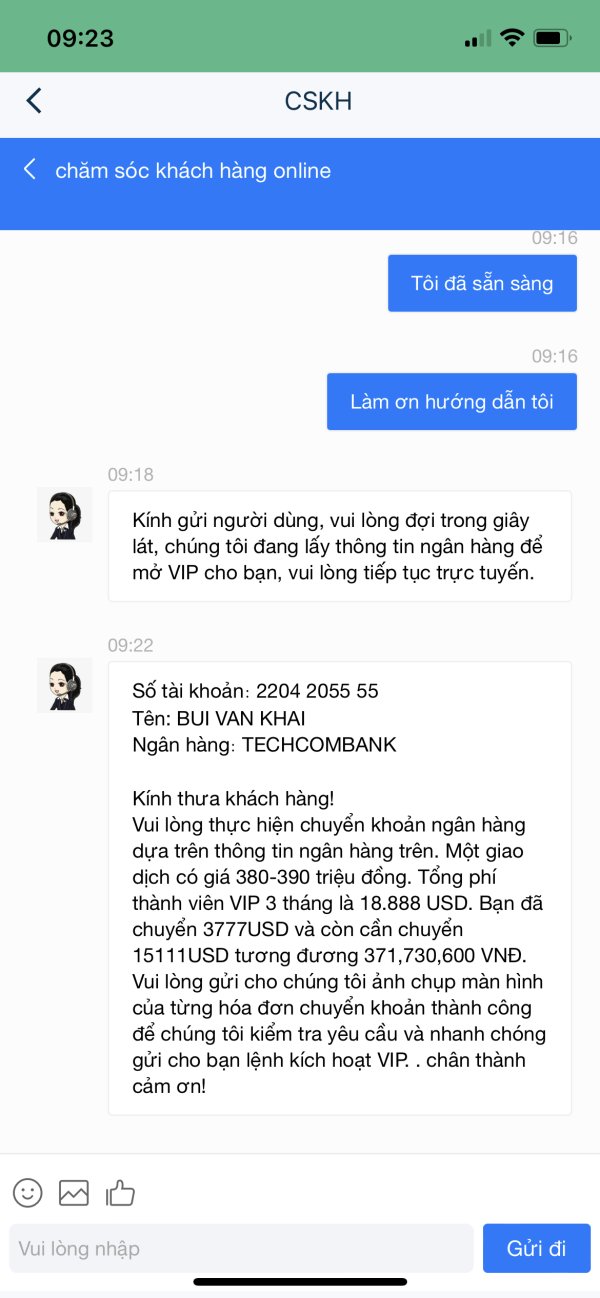This screenshot has width=600, height=1298.
Task: Attach a picture with the image icon
Action: (x=74, y=1193)
